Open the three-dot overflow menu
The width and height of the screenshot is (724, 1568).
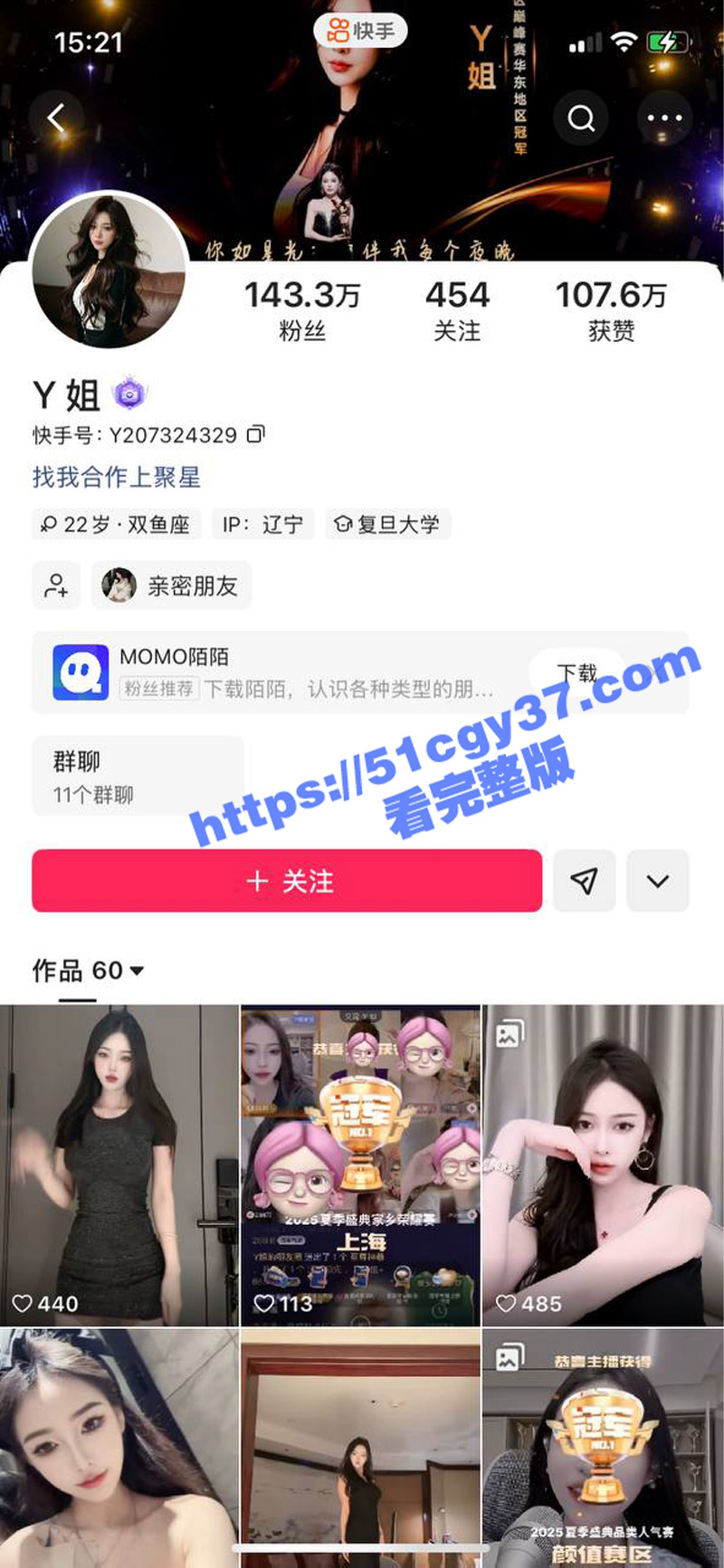(x=664, y=118)
